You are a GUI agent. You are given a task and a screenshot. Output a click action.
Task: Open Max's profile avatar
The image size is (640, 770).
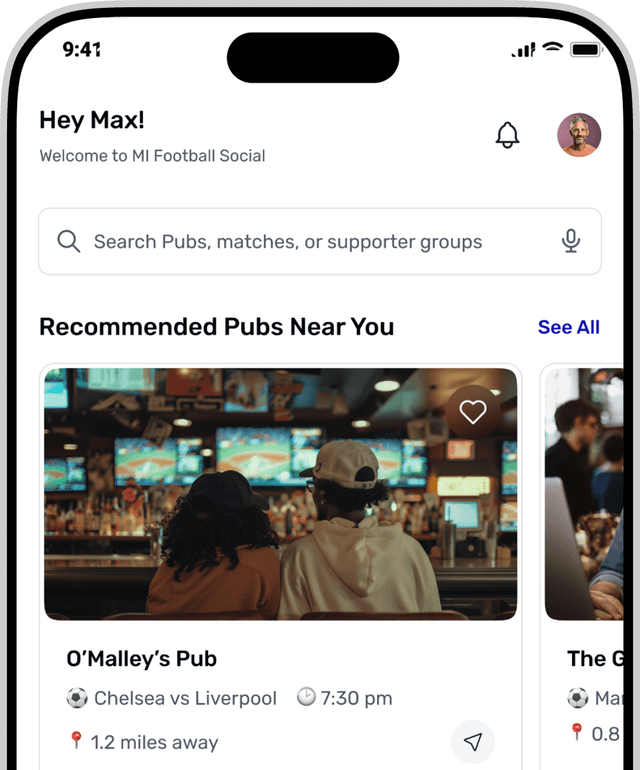pyautogui.click(x=579, y=135)
